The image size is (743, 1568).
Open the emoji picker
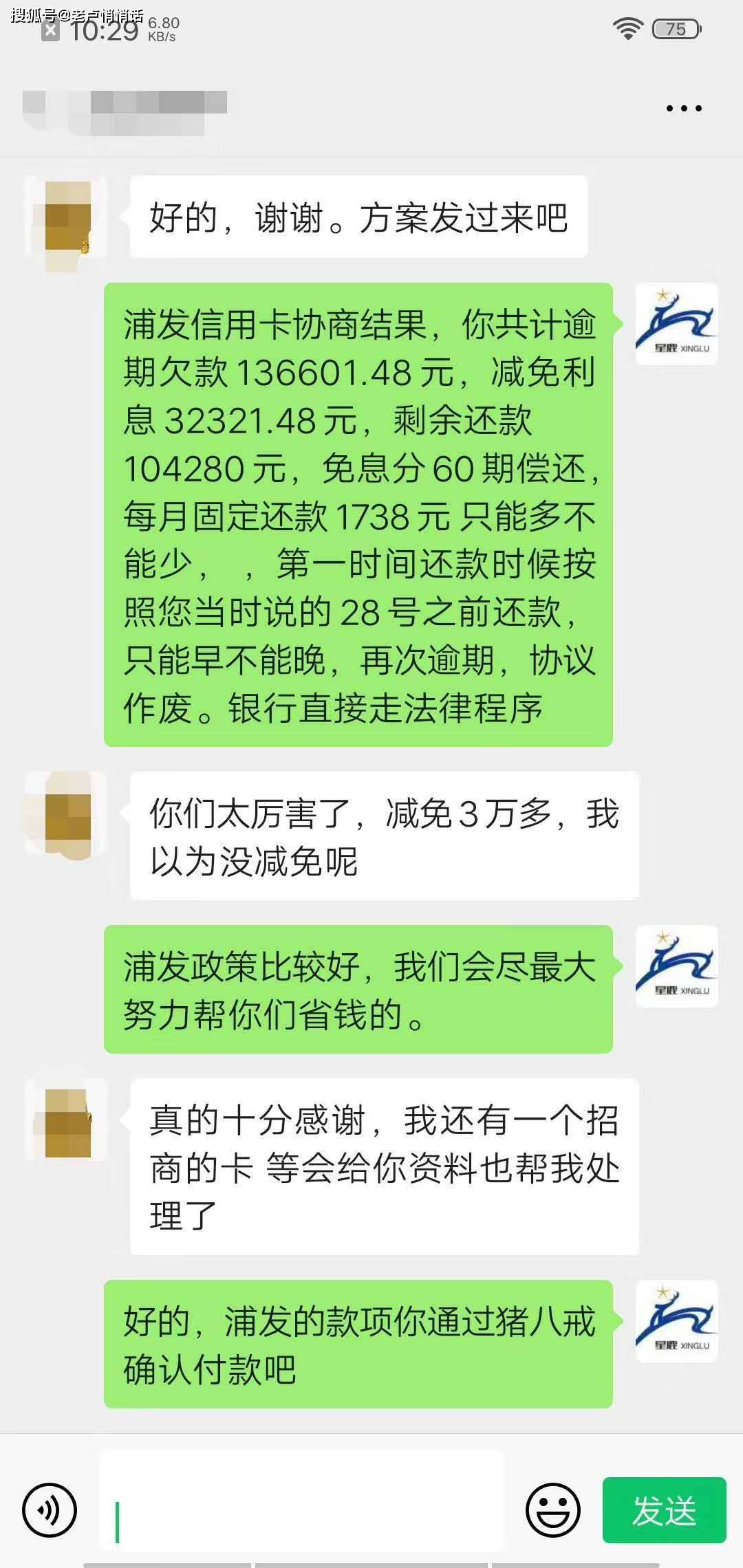552,1510
